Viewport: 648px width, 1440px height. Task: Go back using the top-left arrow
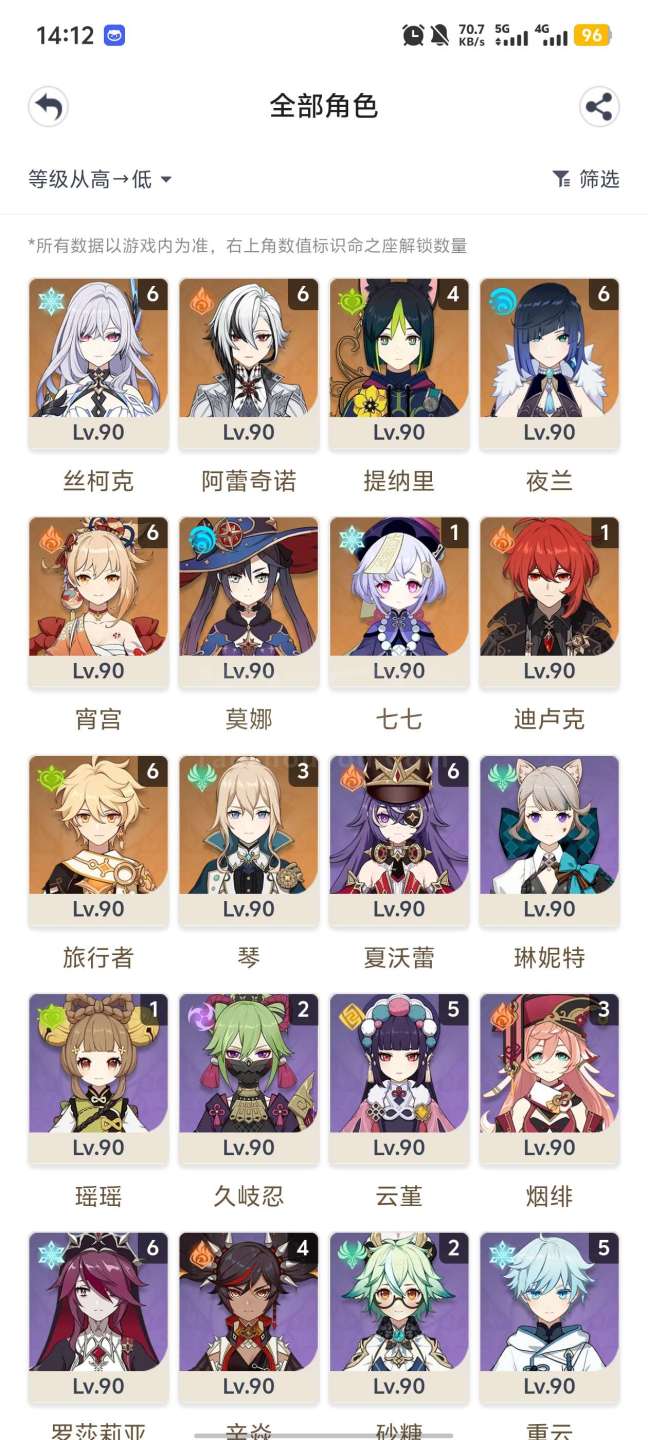tap(48, 107)
